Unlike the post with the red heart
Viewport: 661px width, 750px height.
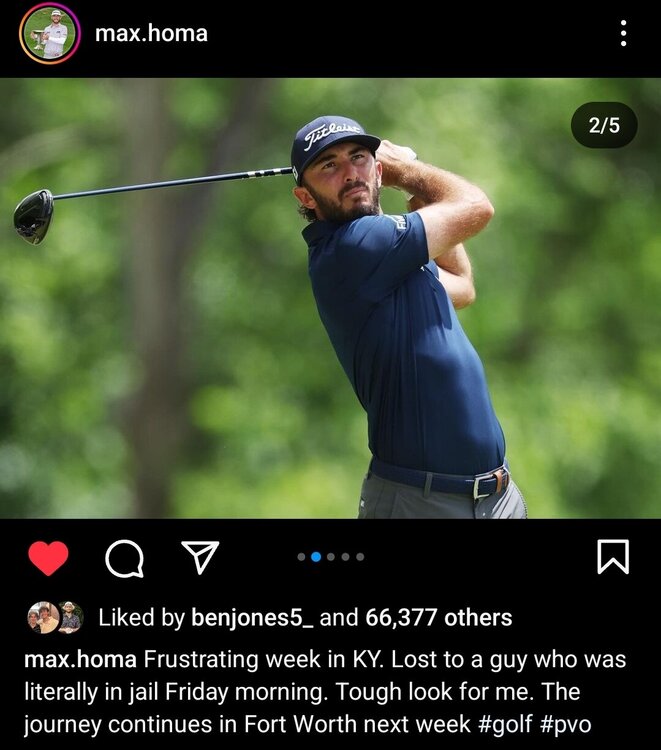[x=48, y=557]
